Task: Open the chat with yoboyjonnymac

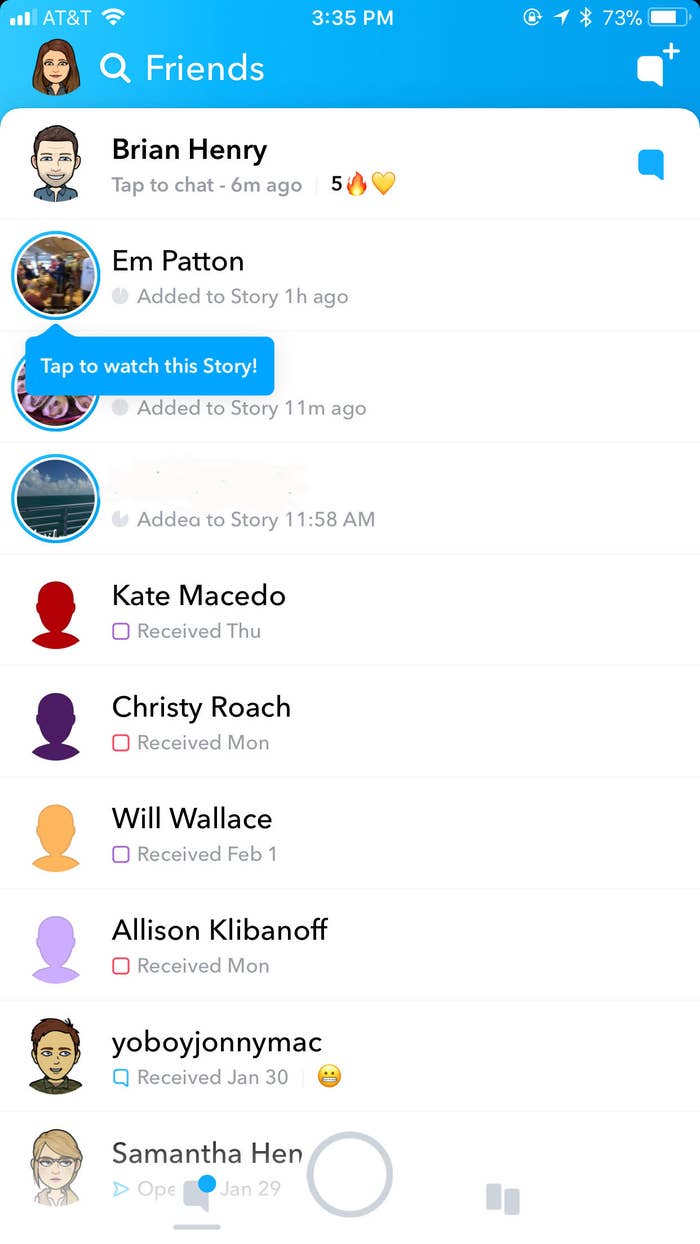Action: point(350,1057)
